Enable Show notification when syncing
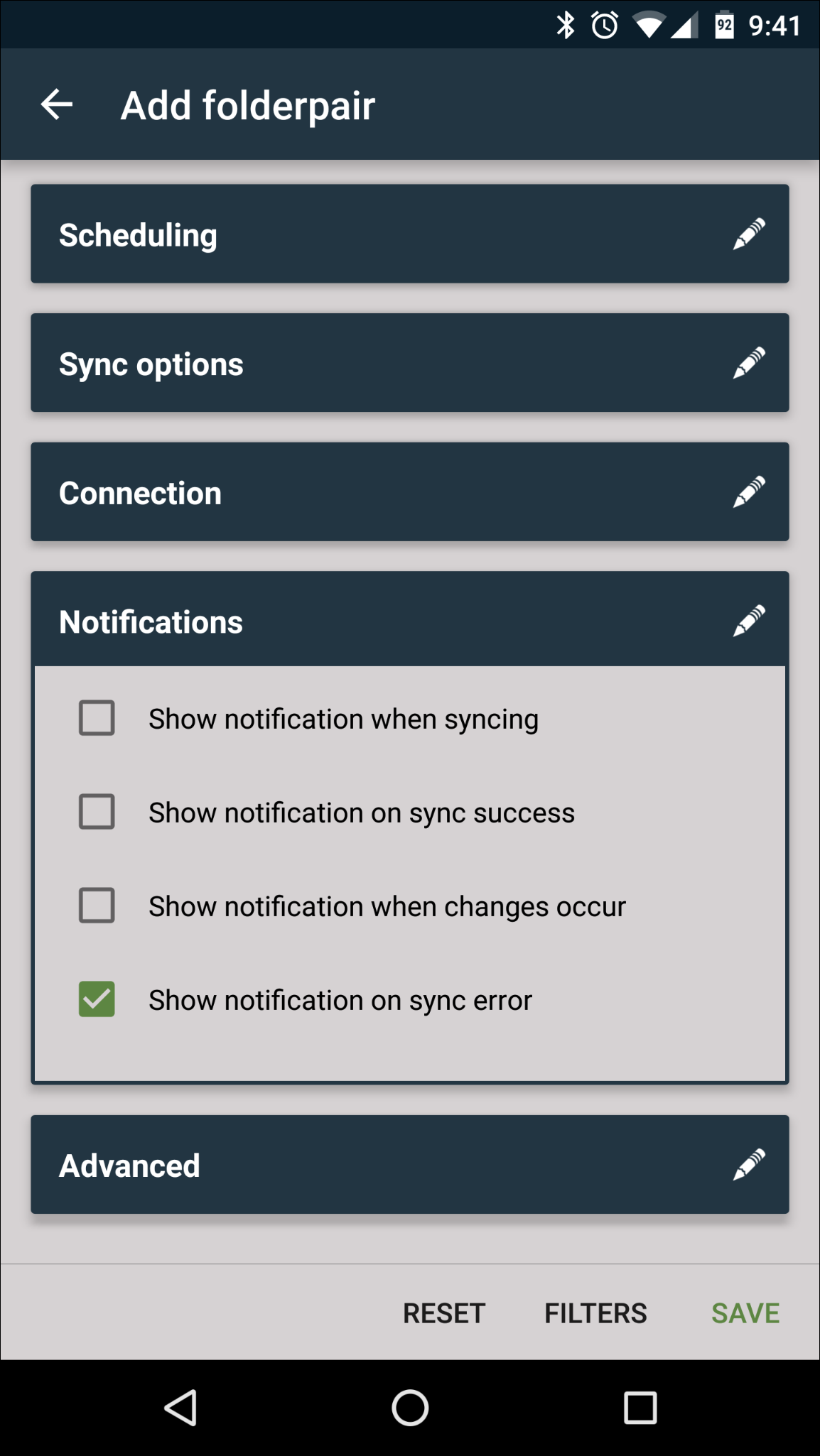This screenshot has width=820, height=1456. pos(97,718)
